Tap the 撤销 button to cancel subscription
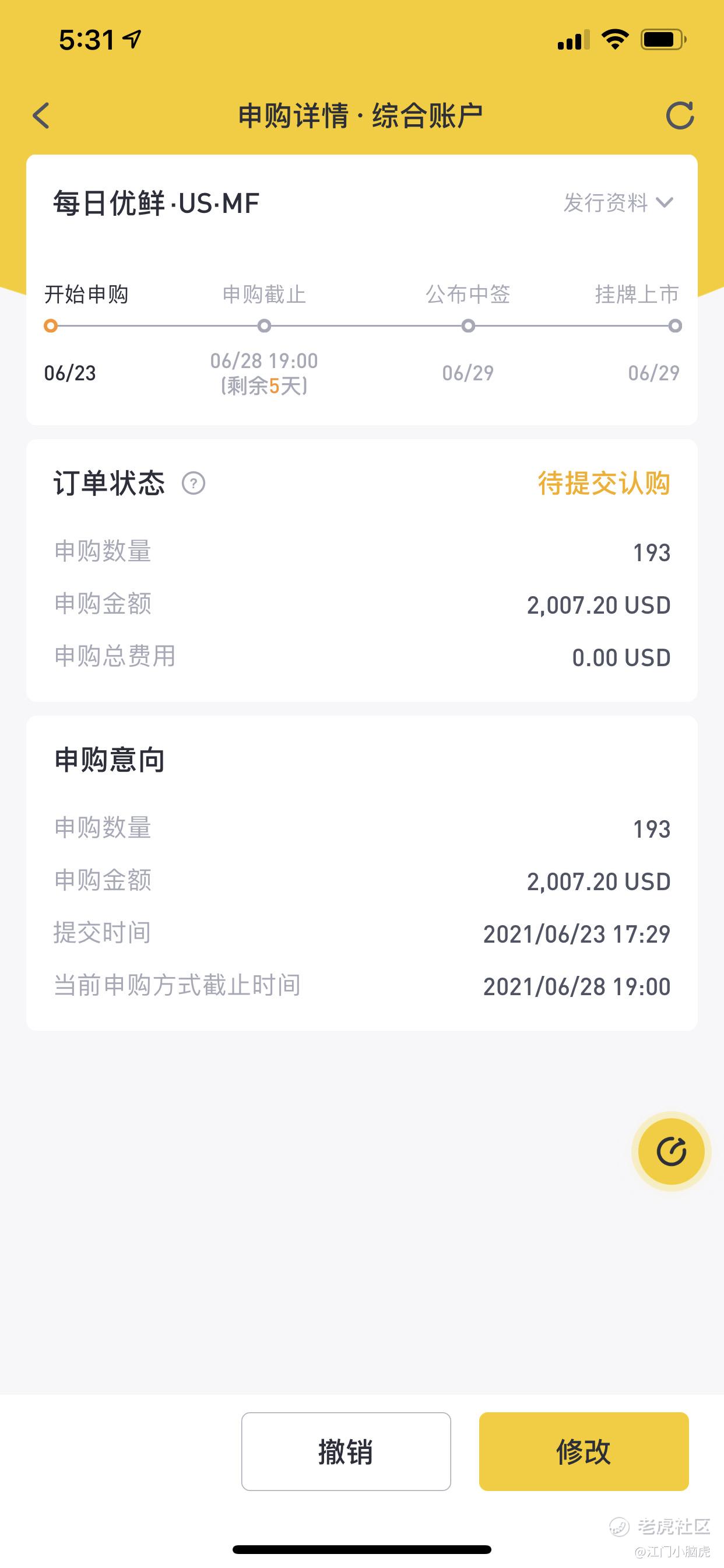Screen dimensions: 724x1568 [x=346, y=1452]
